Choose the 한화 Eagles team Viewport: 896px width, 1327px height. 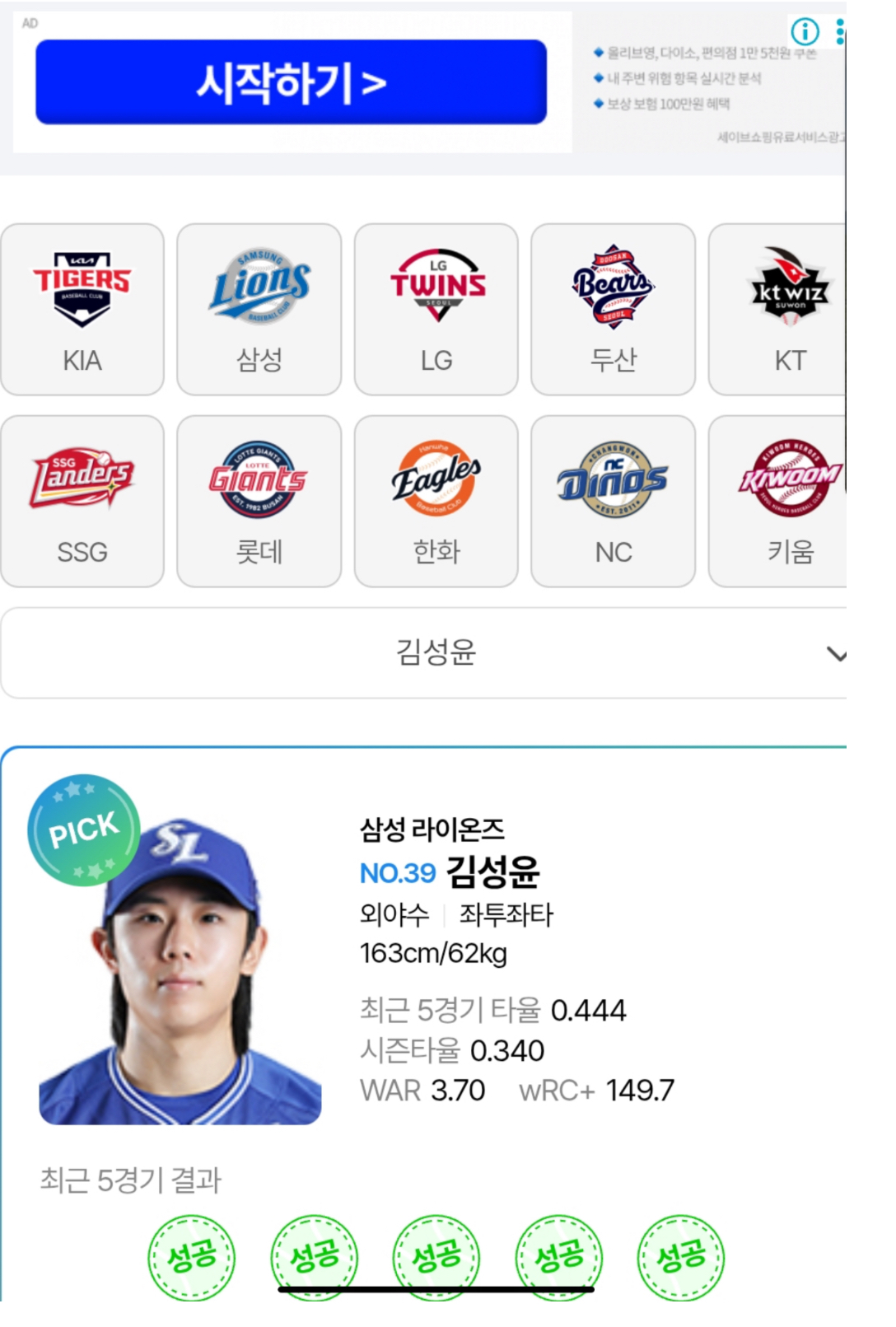[x=436, y=501]
